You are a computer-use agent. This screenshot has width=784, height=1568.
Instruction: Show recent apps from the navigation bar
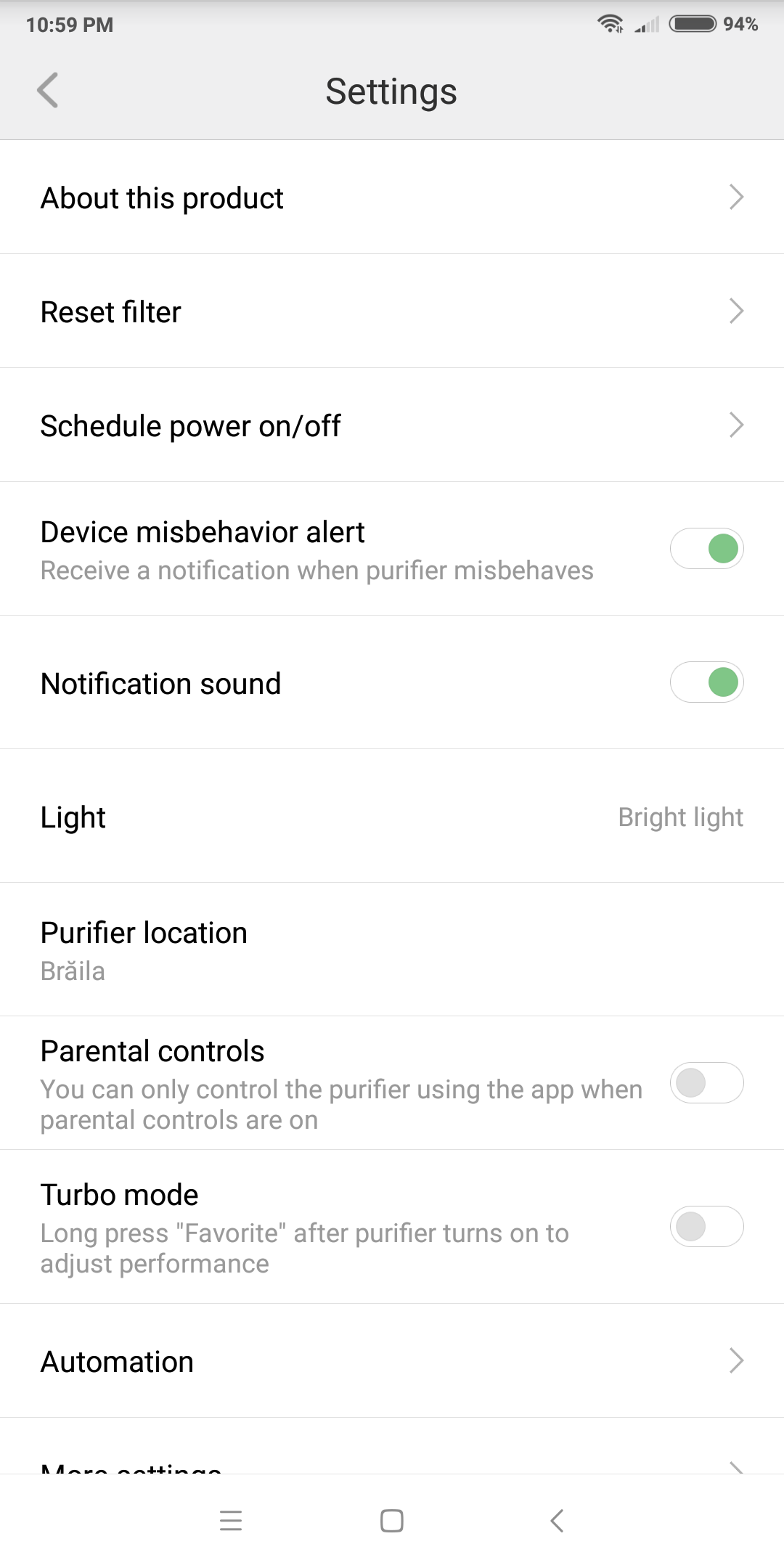(231, 1521)
